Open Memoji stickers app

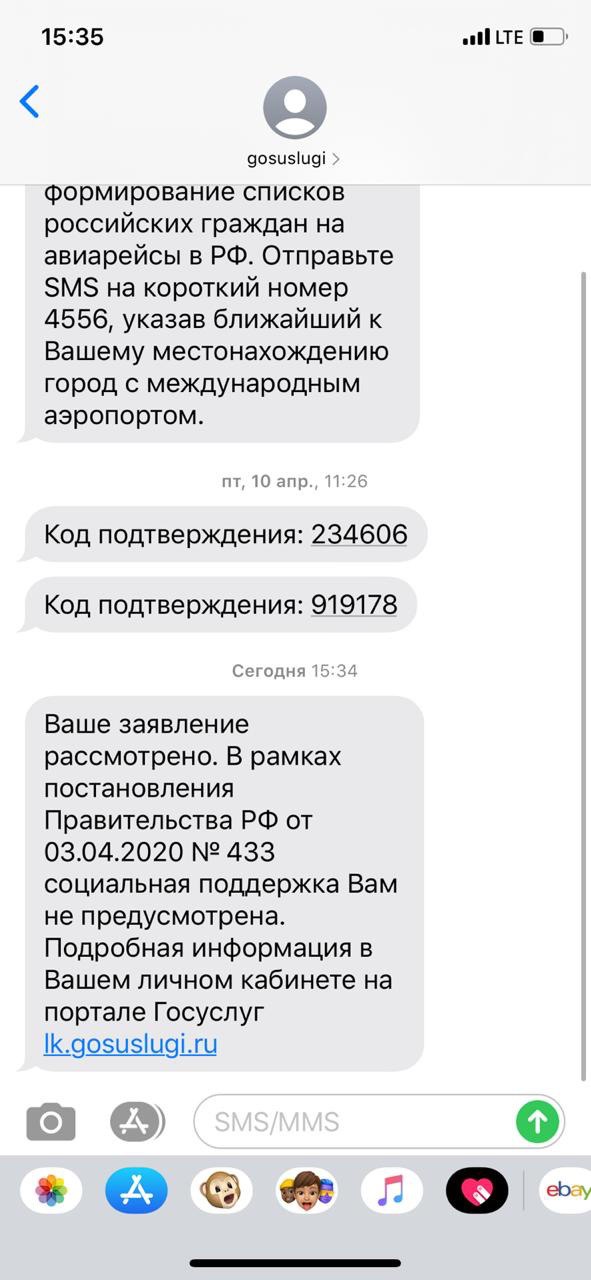pos(306,1191)
